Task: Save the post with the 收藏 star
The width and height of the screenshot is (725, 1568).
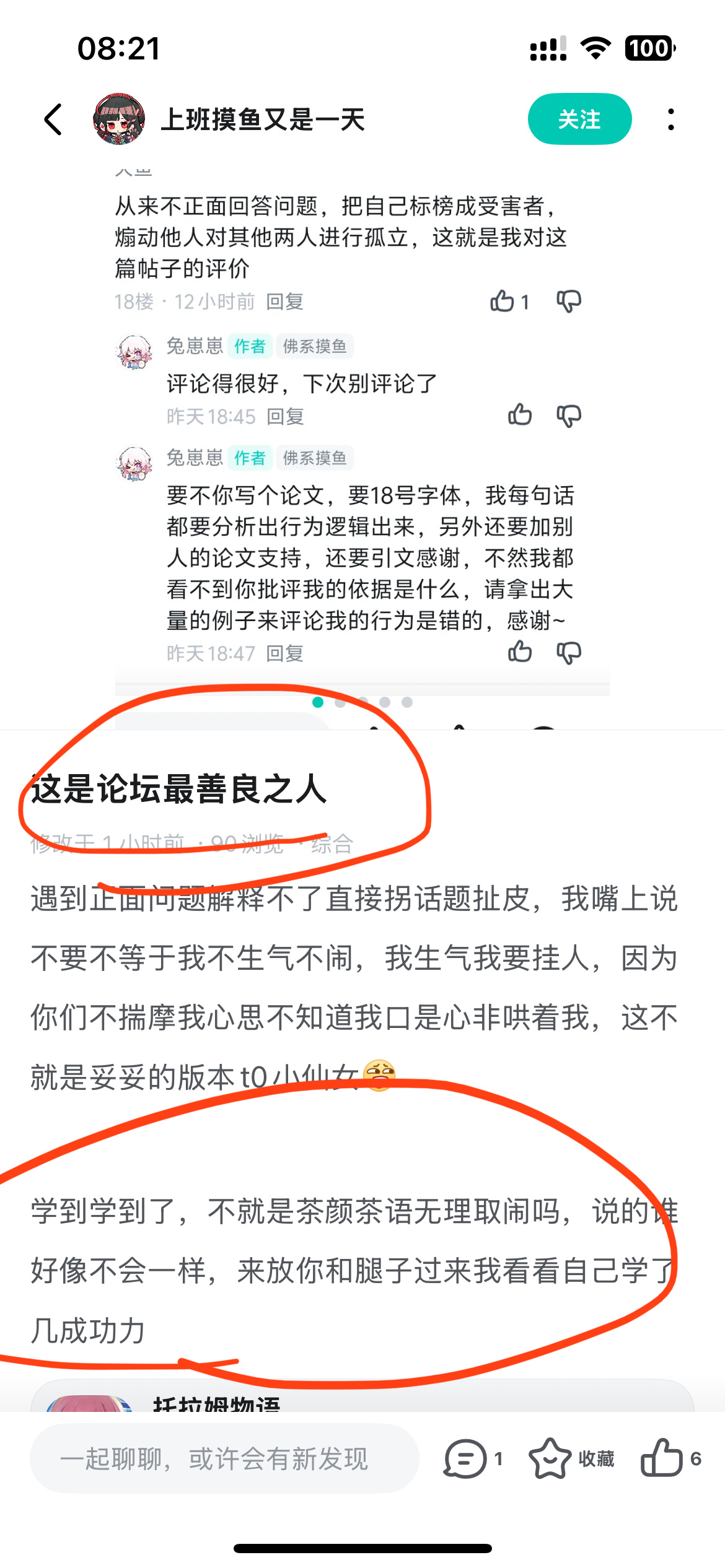Action: pos(571,1458)
